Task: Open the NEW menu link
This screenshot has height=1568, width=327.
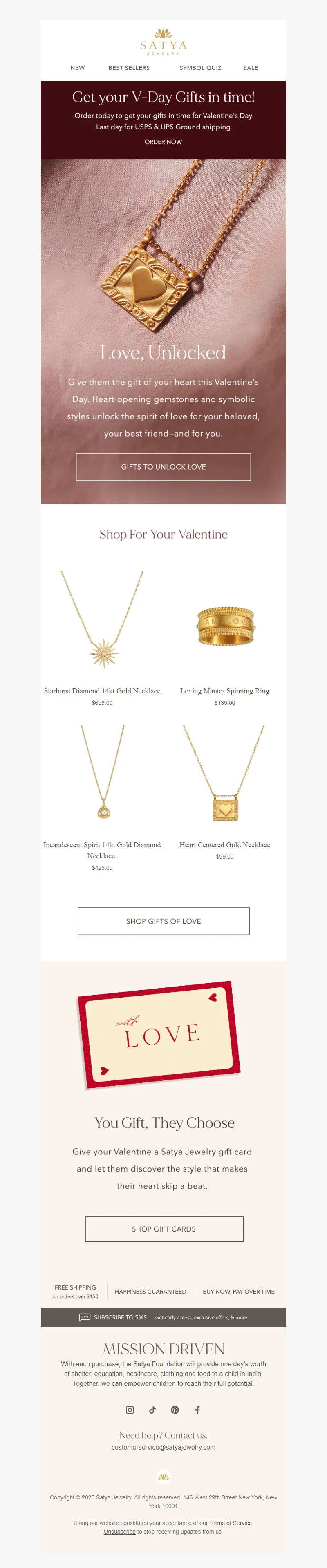Action: pos(77,68)
